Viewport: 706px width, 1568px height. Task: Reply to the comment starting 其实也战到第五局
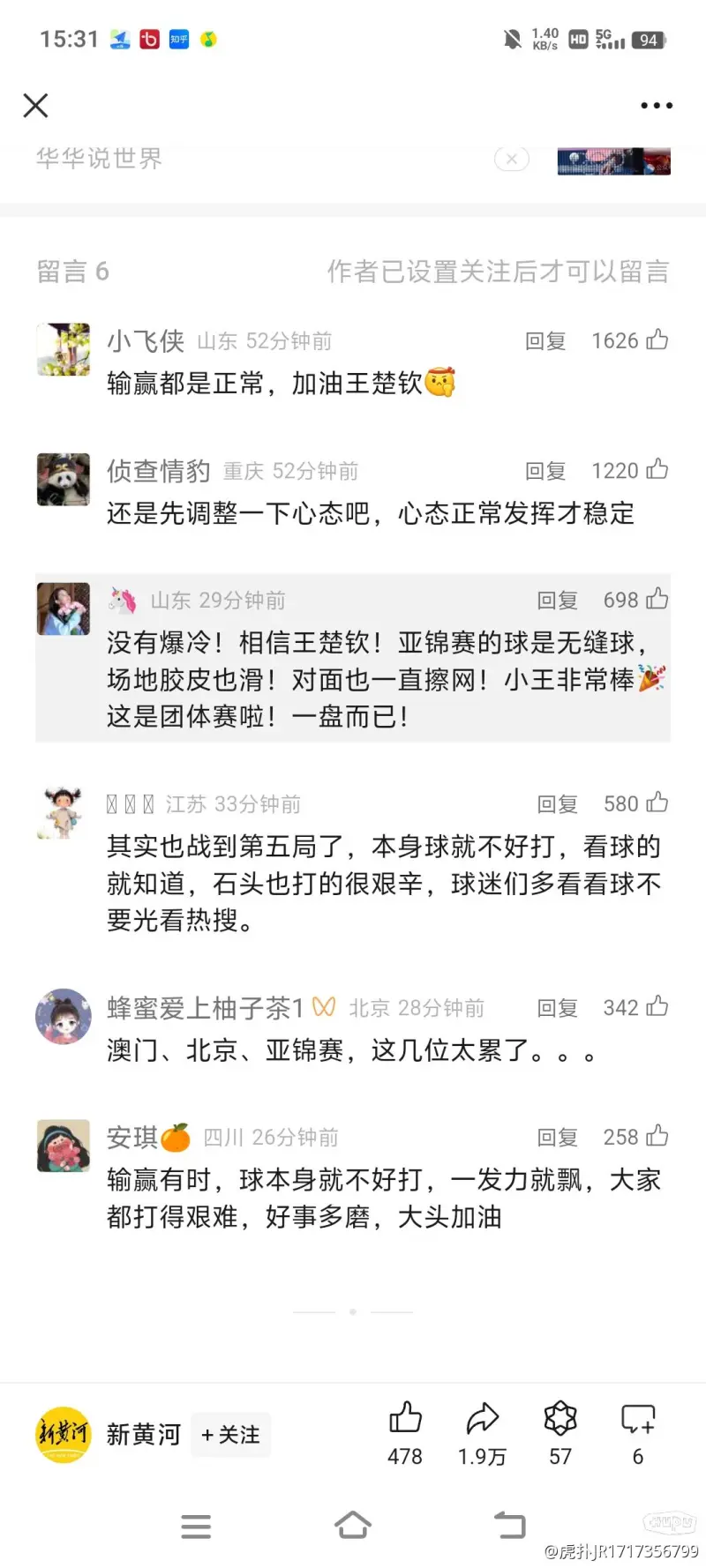coord(557,804)
